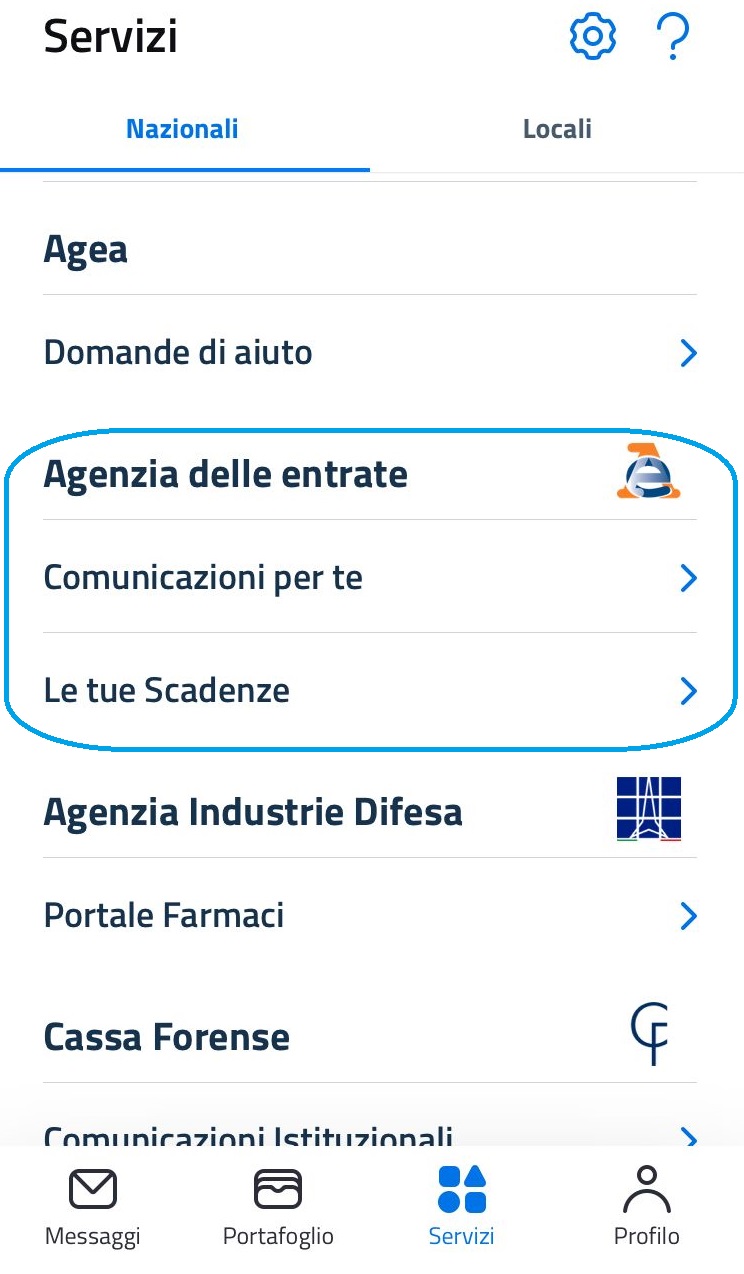Open Le tue Scadenze
The image size is (744, 1274).
370,690
